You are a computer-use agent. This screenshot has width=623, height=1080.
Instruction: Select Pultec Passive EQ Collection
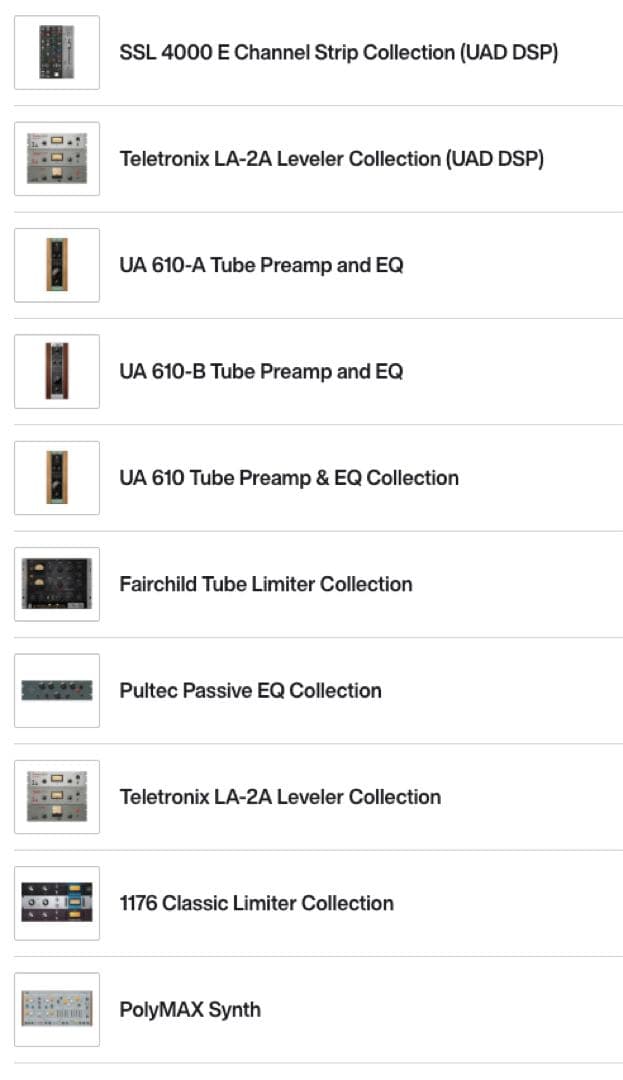pos(250,691)
